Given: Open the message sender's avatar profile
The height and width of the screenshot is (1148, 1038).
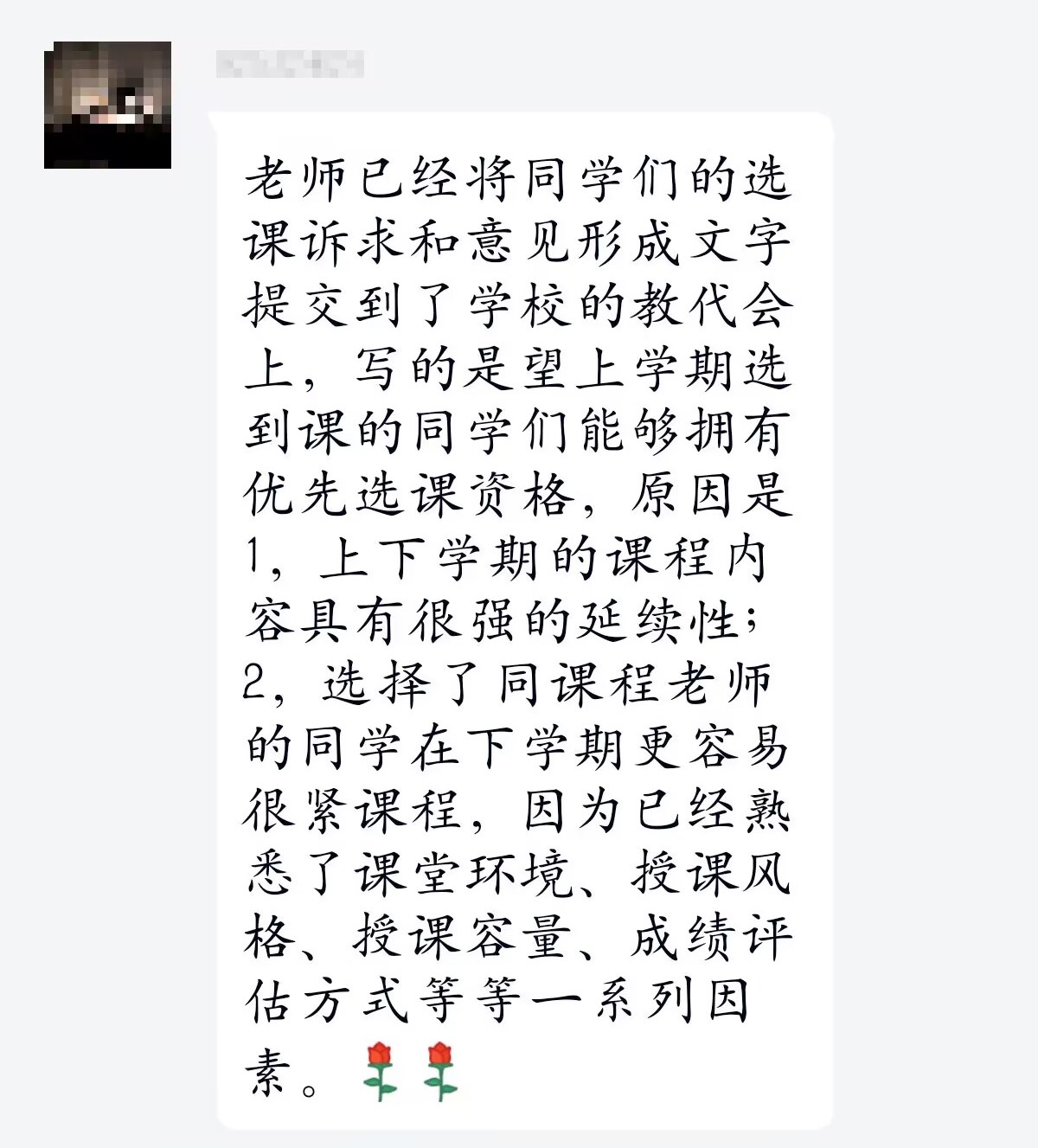Looking at the screenshot, I should point(107,105).
